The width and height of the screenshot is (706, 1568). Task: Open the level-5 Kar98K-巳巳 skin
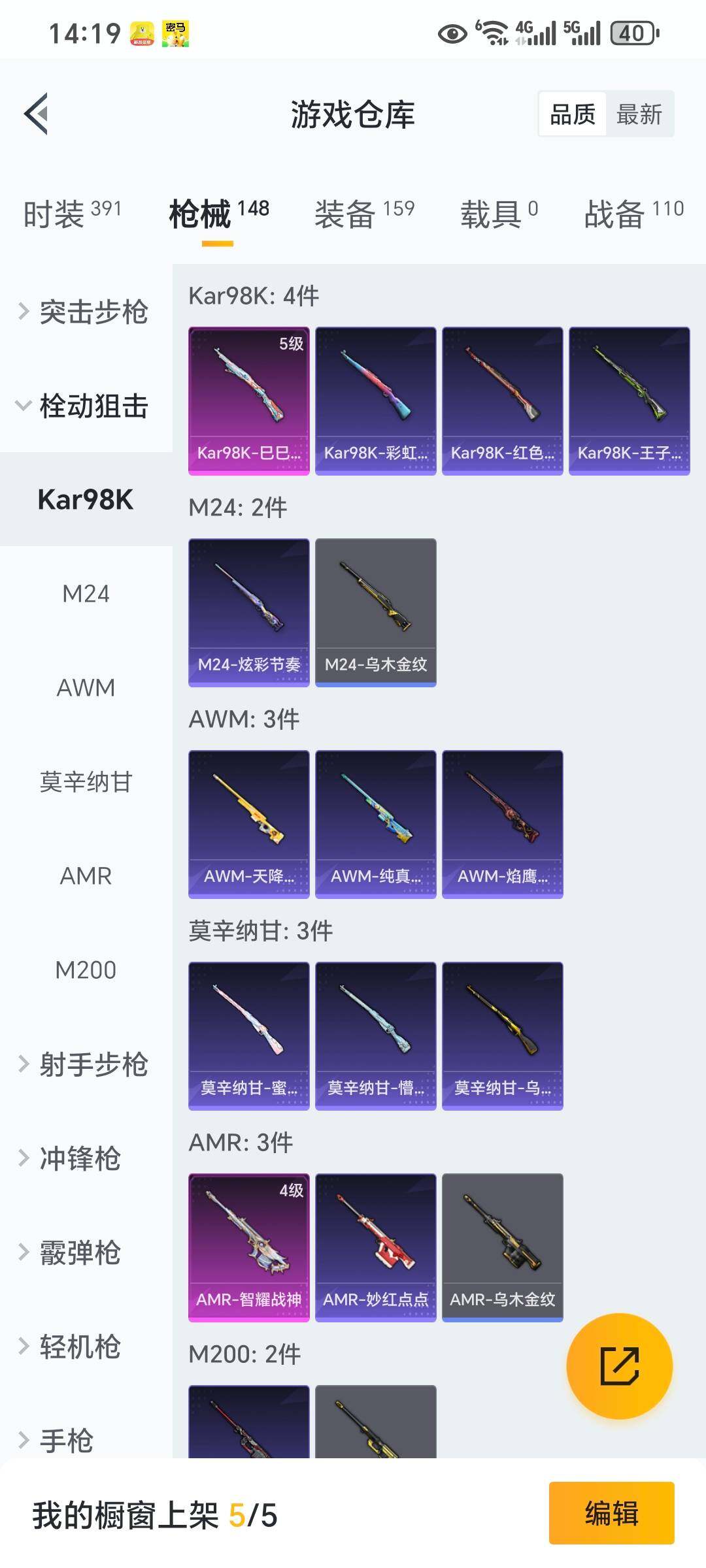(x=248, y=400)
